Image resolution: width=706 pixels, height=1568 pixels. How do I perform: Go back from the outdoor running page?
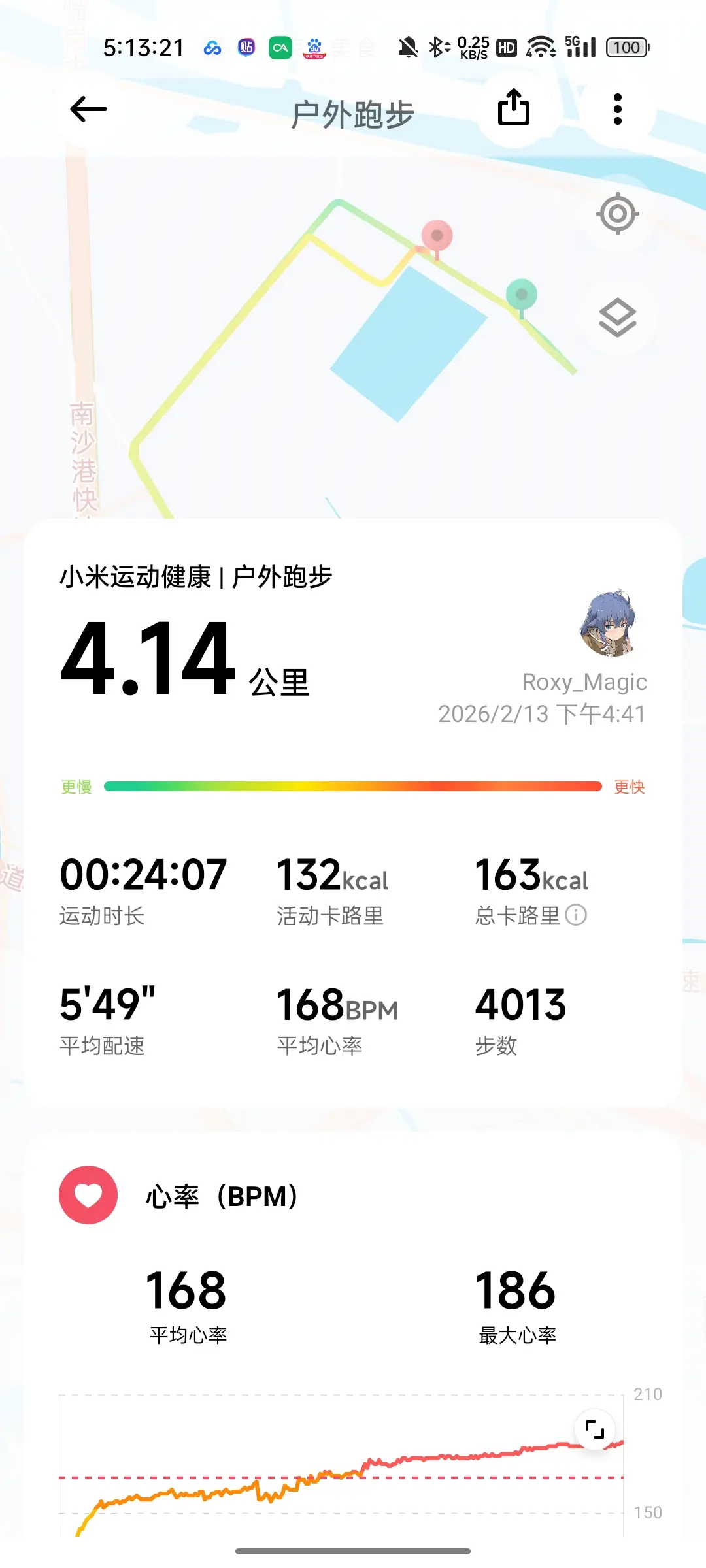click(88, 109)
